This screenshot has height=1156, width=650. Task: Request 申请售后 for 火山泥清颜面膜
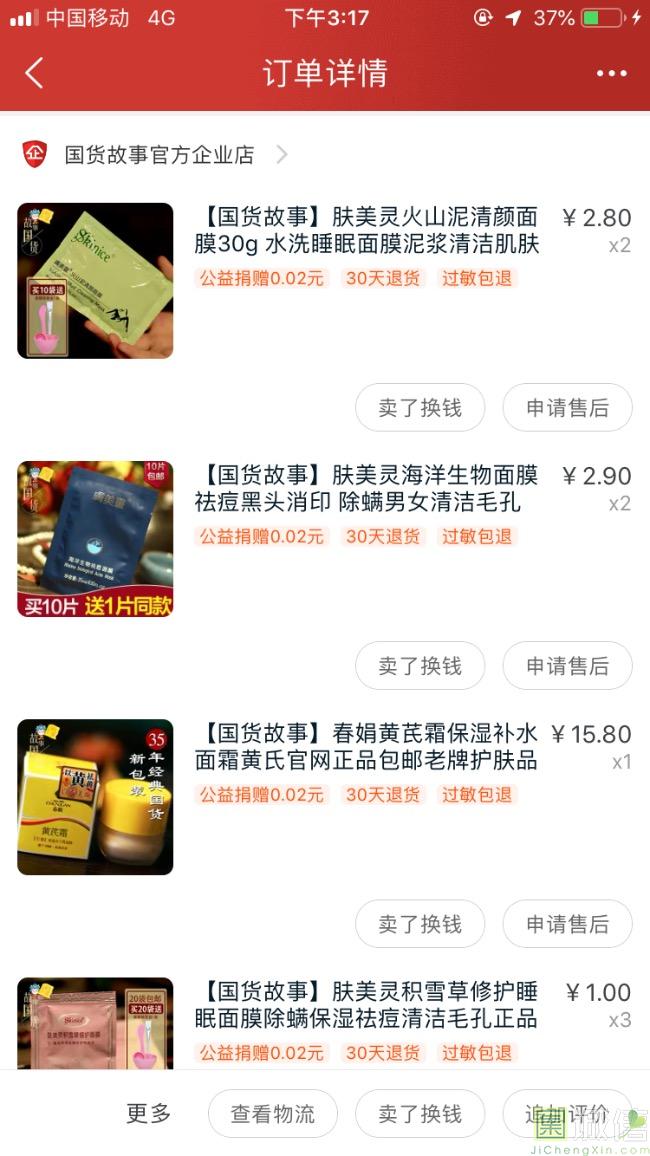(x=567, y=408)
